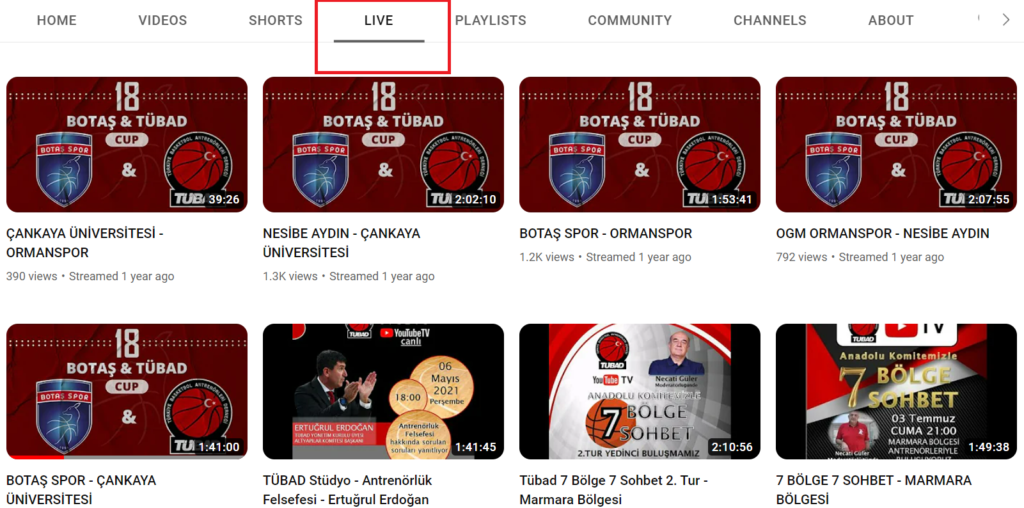
Task: Open Tübad 7 Bölge 7 Sohbet 2. Tur video
Action: point(639,391)
